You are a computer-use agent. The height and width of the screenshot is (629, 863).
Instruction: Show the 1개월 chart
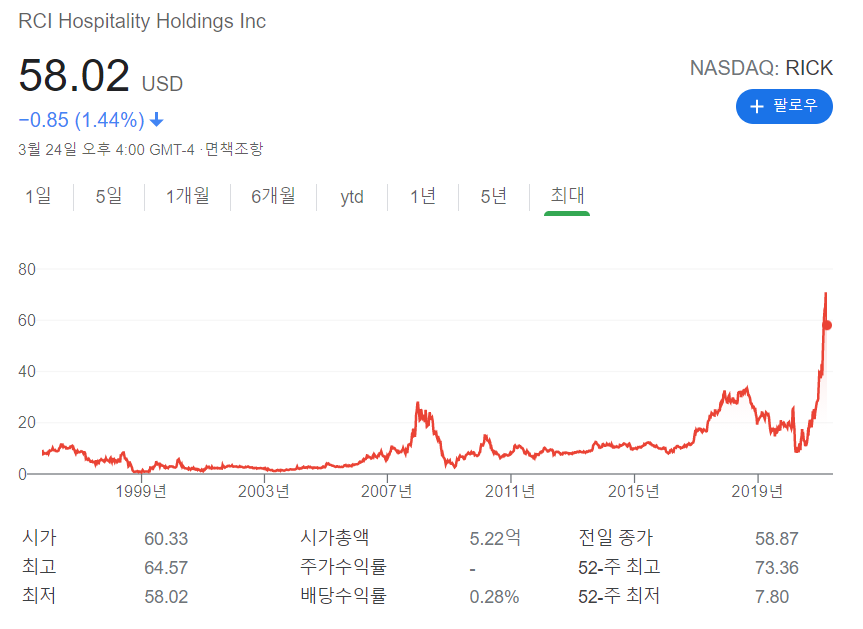pos(188,196)
